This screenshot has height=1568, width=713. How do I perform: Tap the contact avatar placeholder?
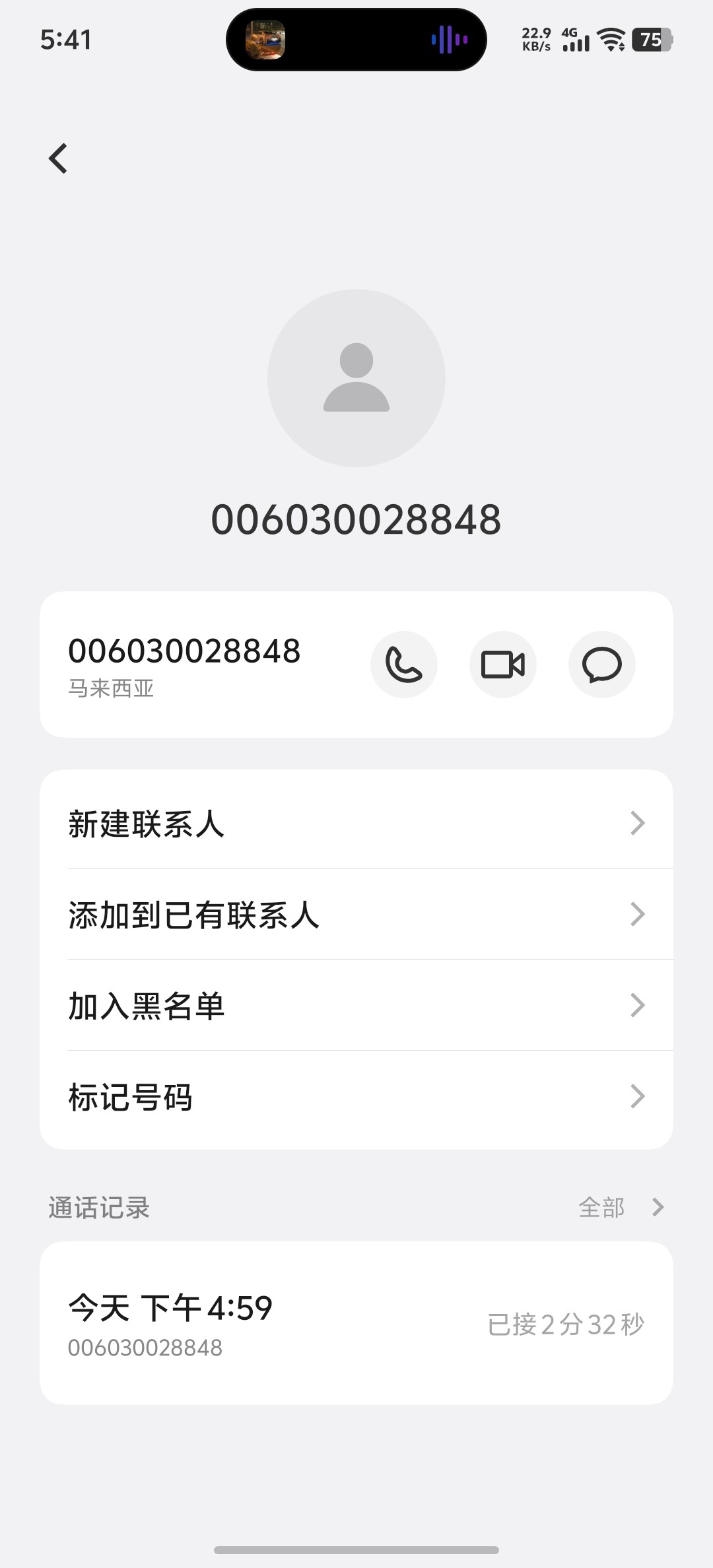[x=356, y=378]
